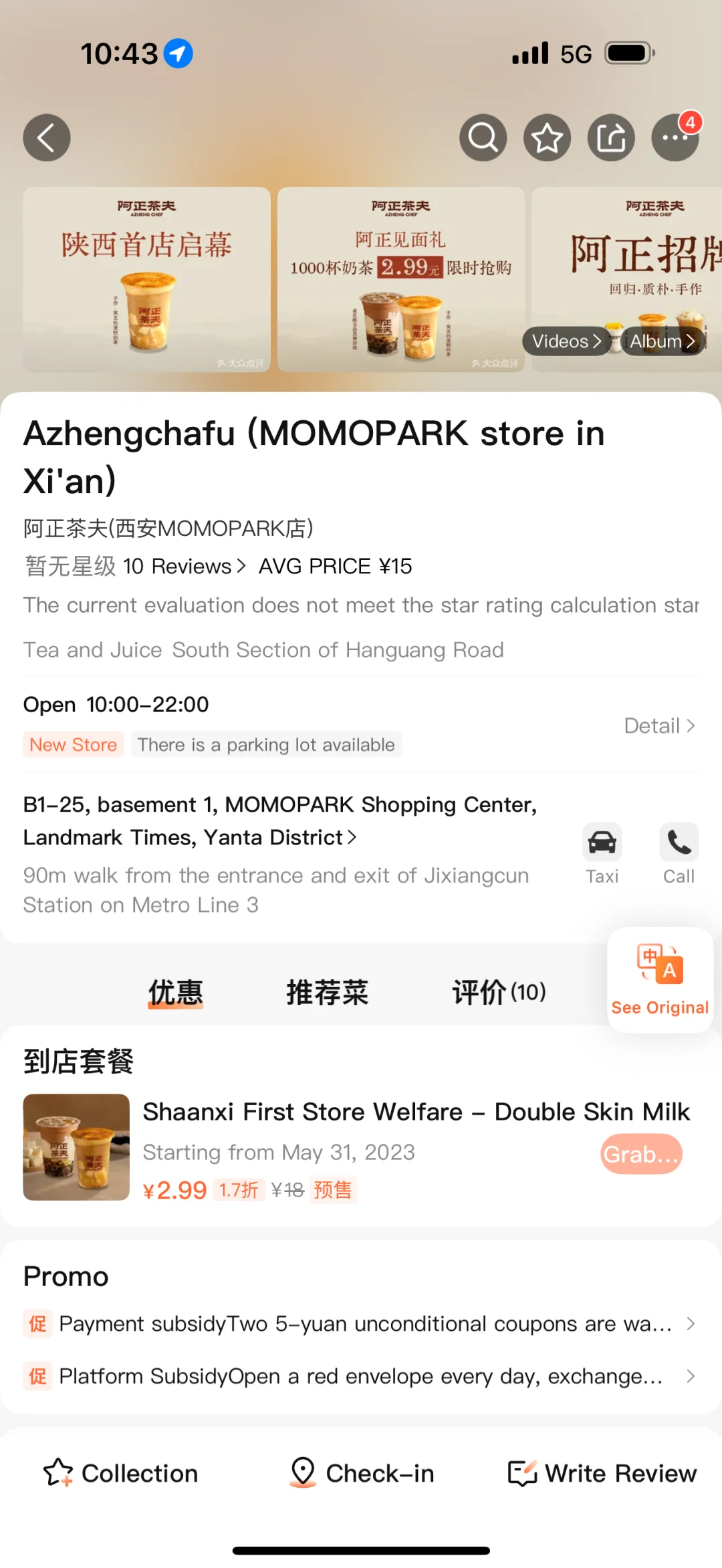Open the search magnifier icon

click(483, 138)
